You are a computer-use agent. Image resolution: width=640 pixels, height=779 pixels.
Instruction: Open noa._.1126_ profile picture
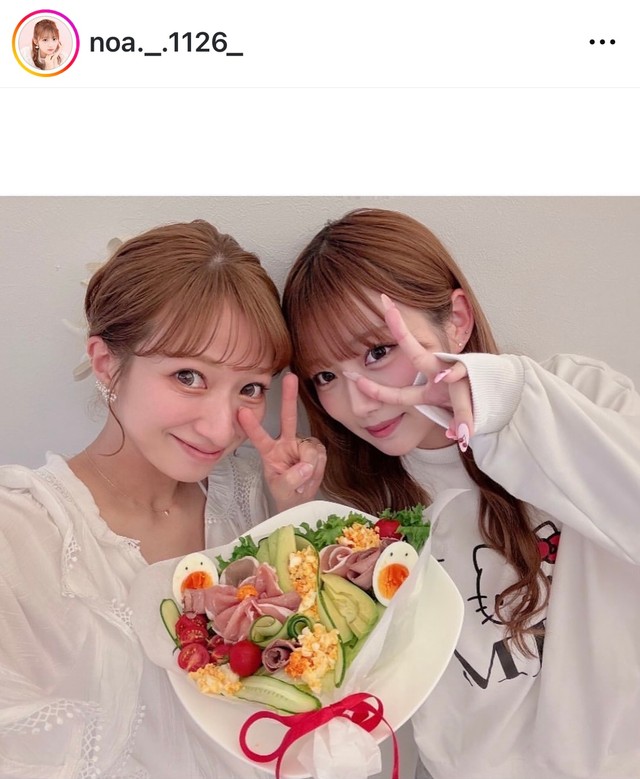pyautogui.click(x=45, y=43)
